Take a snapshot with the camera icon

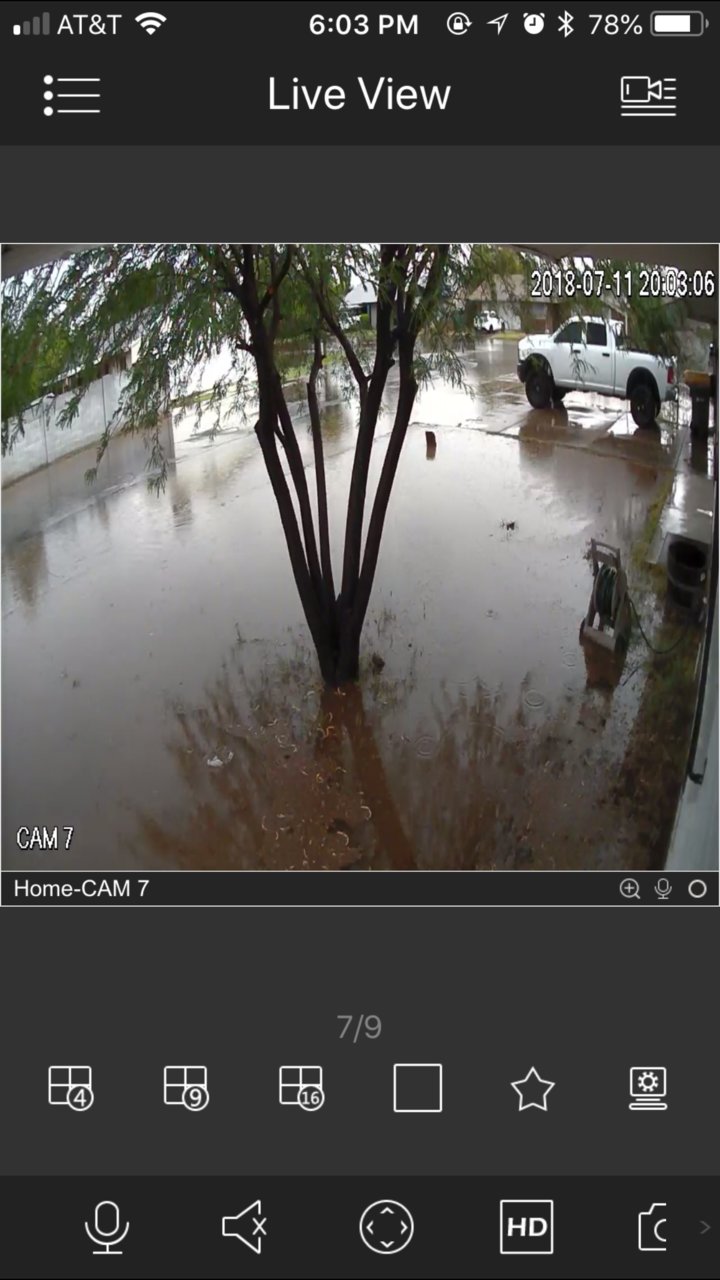point(653,1227)
